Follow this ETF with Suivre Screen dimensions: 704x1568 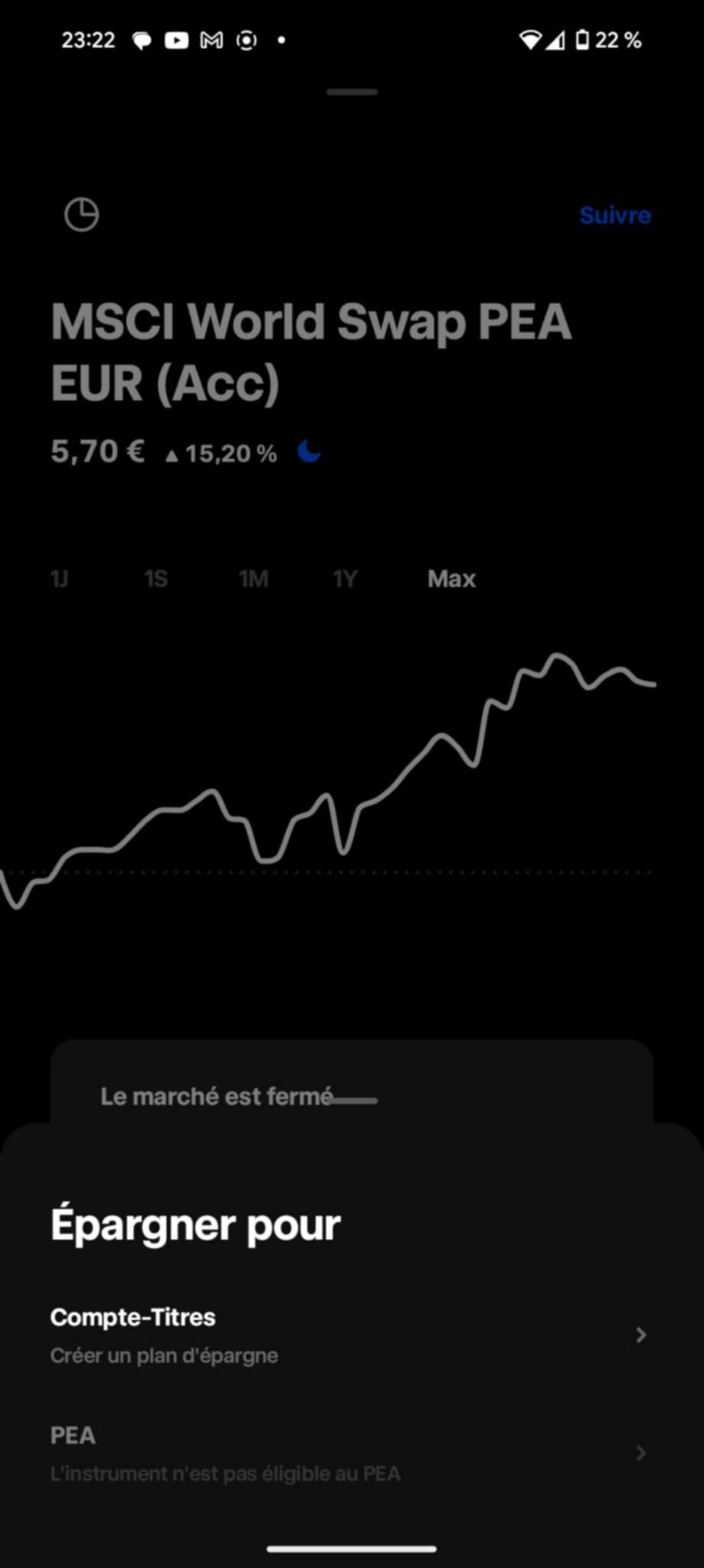coord(614,215)
